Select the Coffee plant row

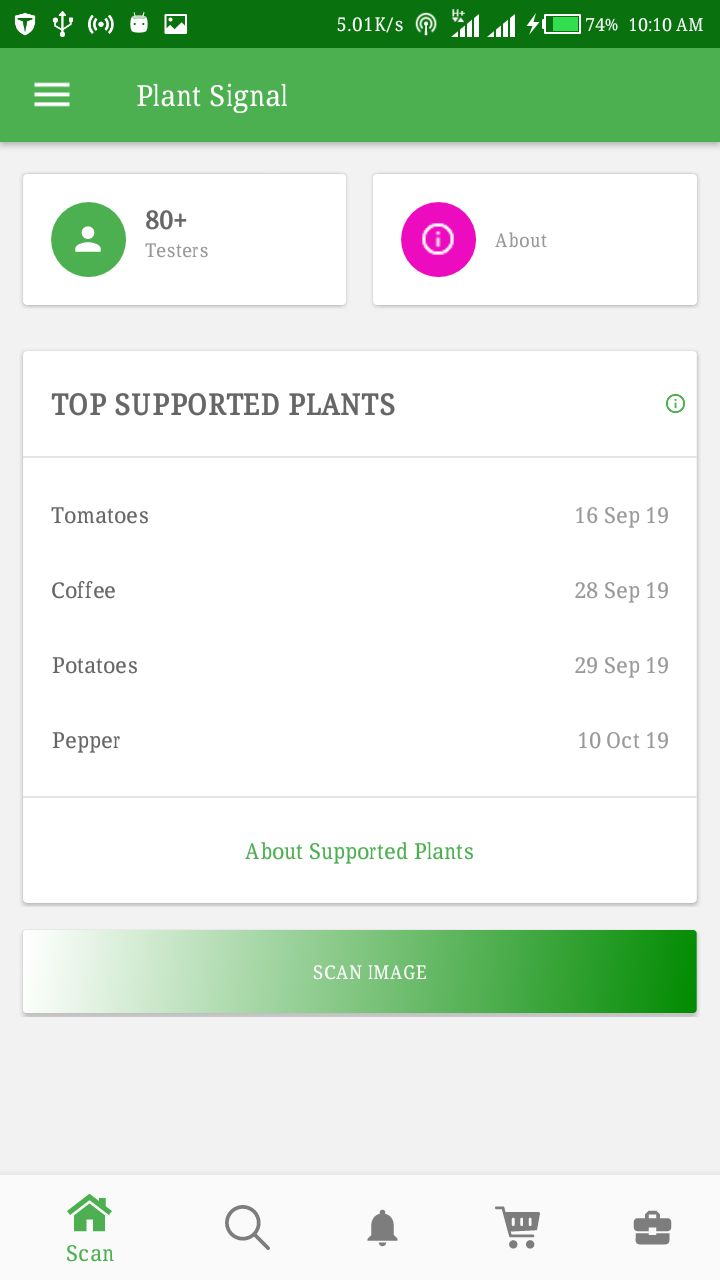click(360, 591)
